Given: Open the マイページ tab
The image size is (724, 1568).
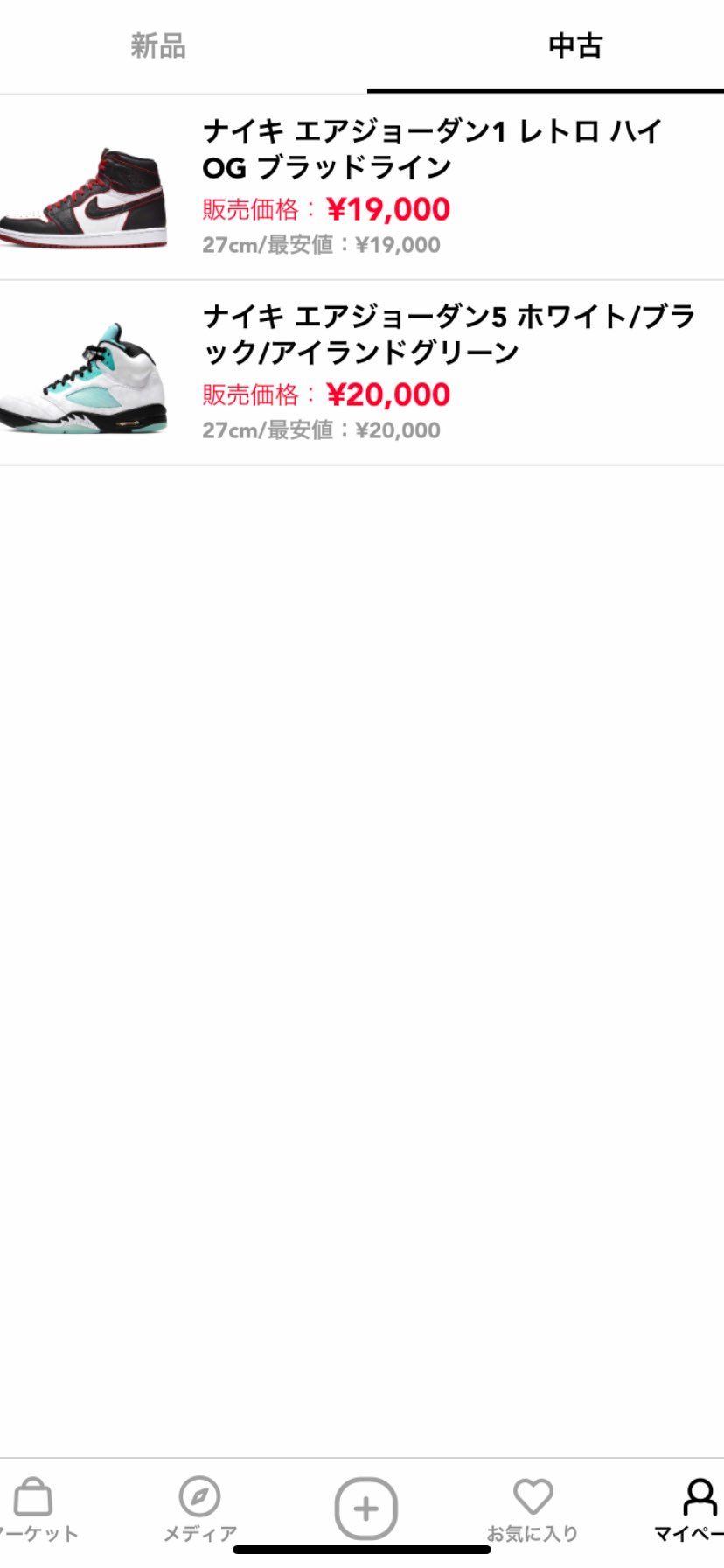Looking at the screenshot, I should [x=695, y=1510].
